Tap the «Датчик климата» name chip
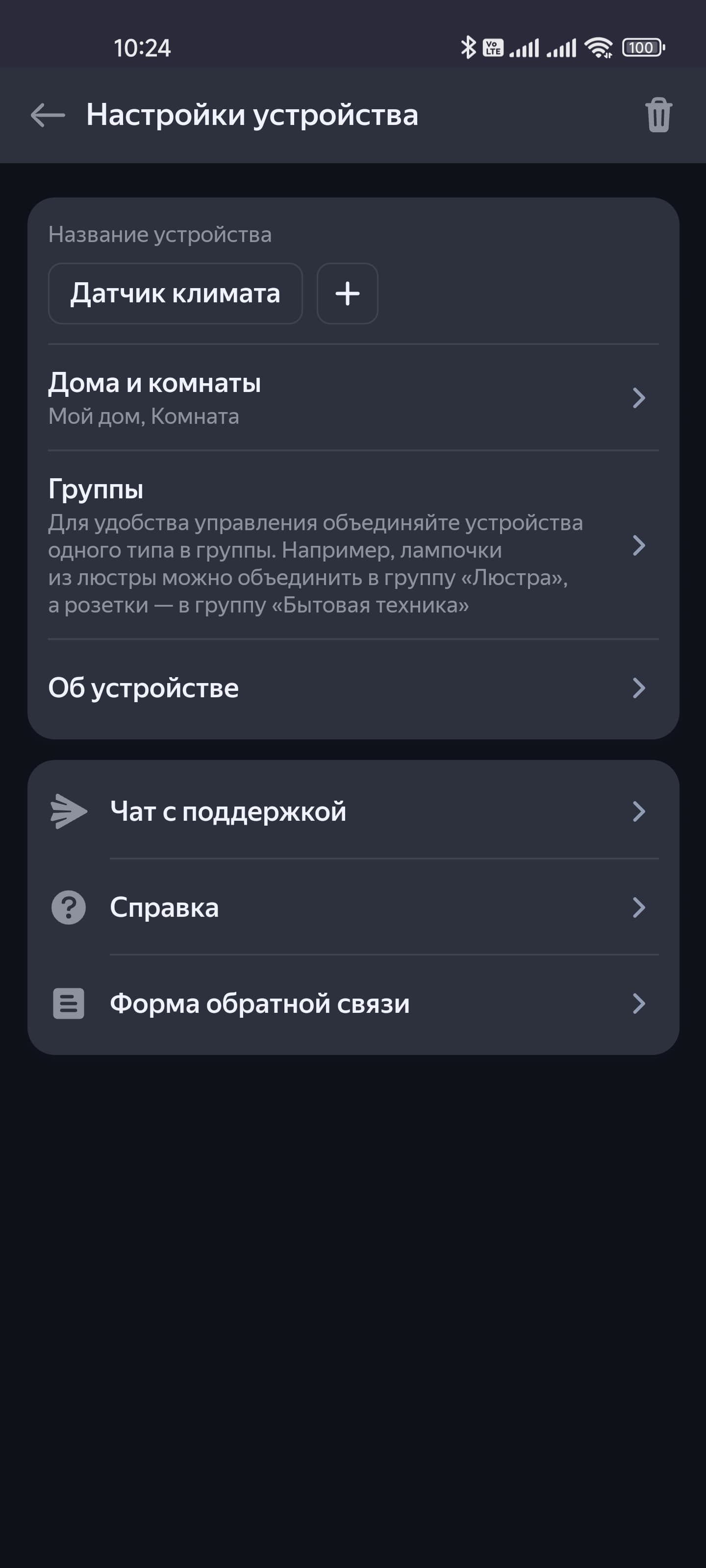The width and height of the screenshot is (706, 1568). click(176, 294)
